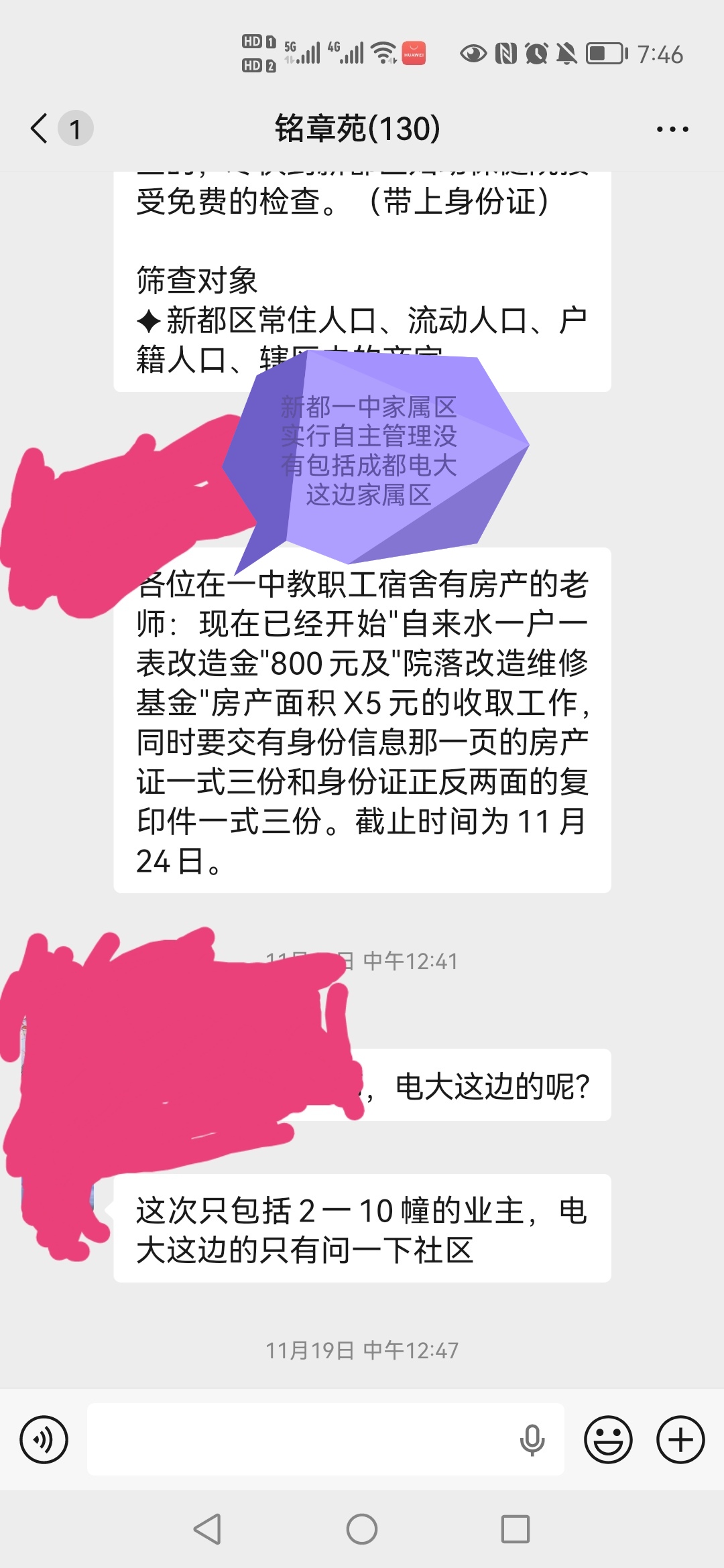The height and width of the screenshot is (1568, 724).
Task: Start voice-to-text with the microphone icon
Action: pos(532,1439)
